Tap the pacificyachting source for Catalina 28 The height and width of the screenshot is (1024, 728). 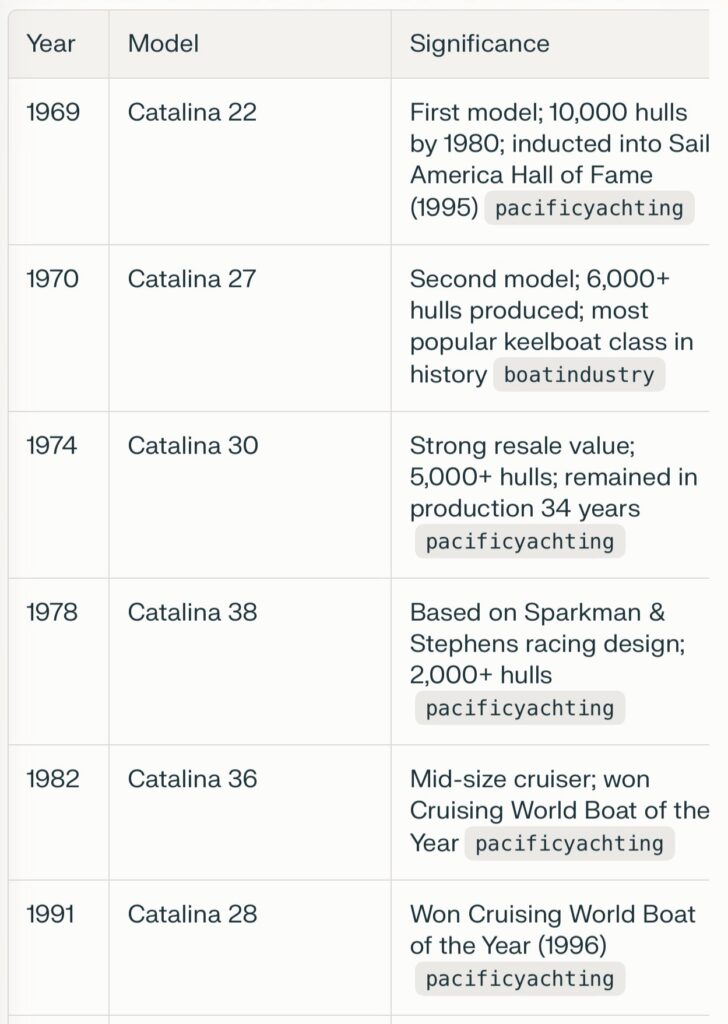pos(519,978)
